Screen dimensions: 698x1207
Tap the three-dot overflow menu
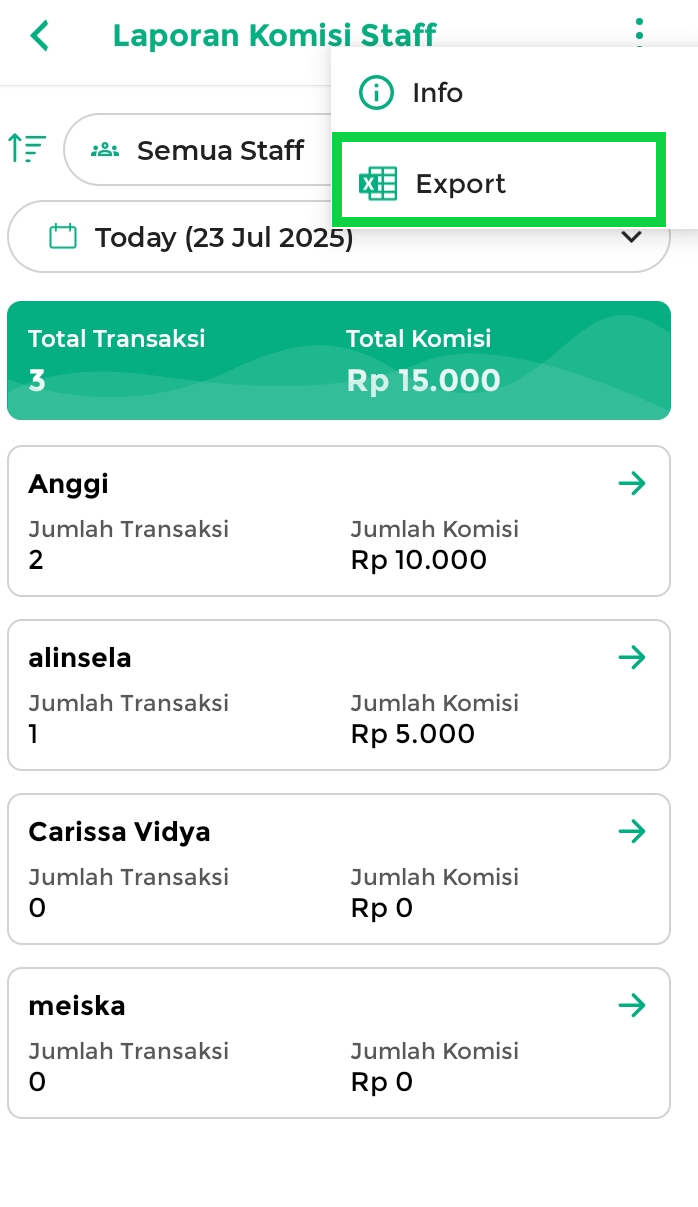(x=640, y=34)
